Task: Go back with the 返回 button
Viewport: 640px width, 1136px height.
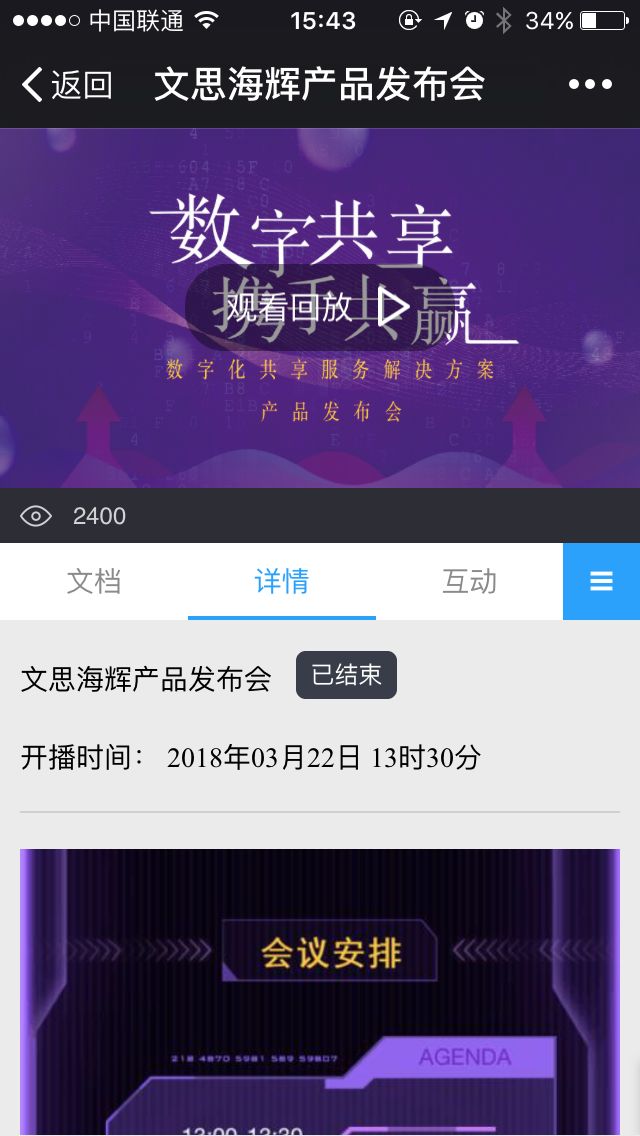Action: coord(67,85)
